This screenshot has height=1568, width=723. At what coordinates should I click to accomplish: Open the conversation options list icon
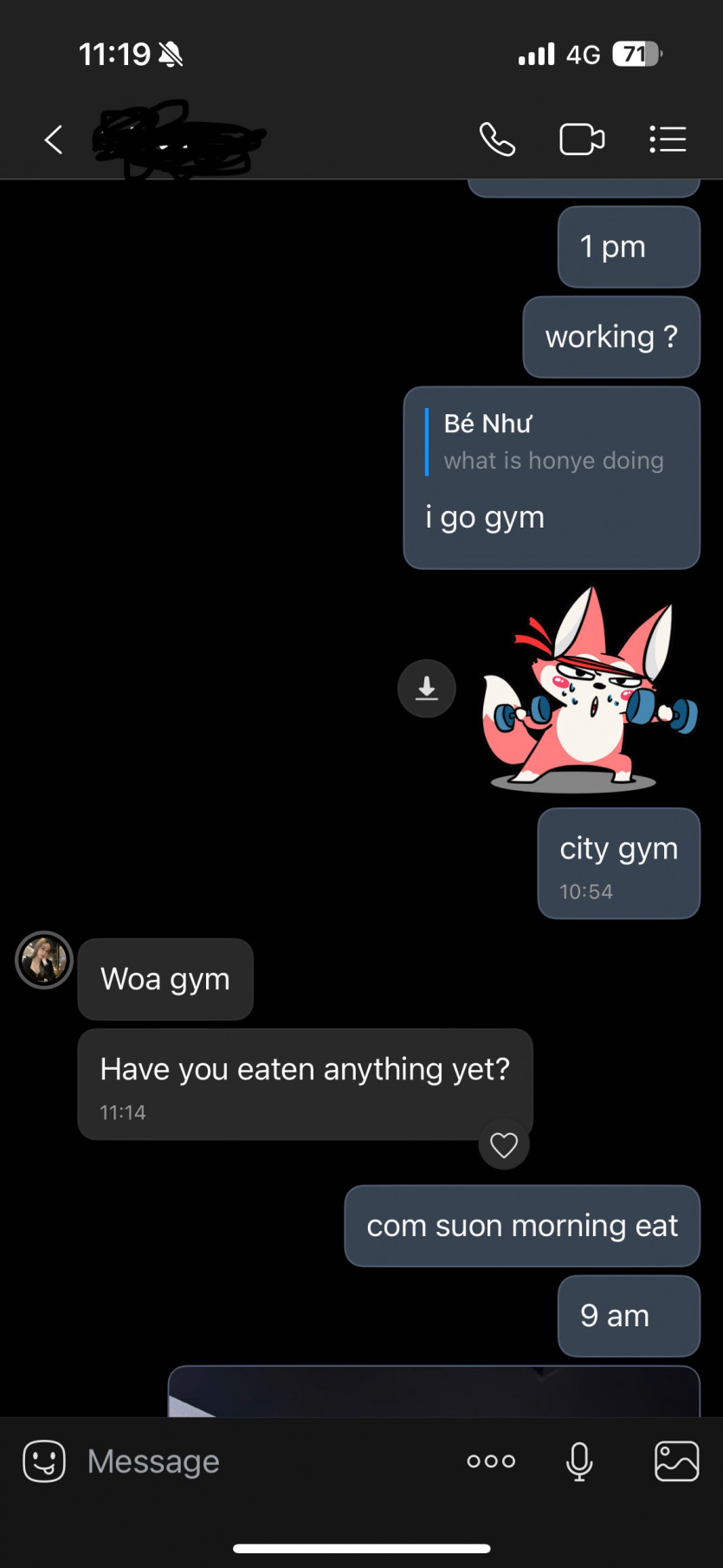tap(668, 139)
